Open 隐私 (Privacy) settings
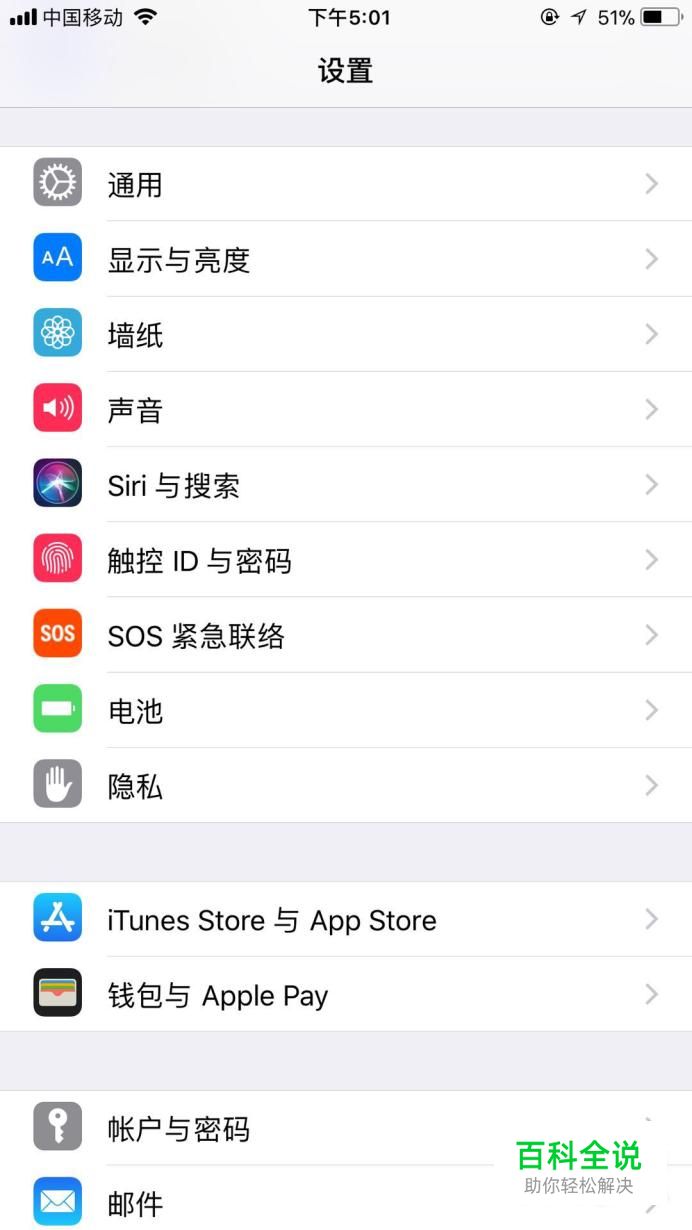This screenshot has width=692, height=1230. coord(345,785)
